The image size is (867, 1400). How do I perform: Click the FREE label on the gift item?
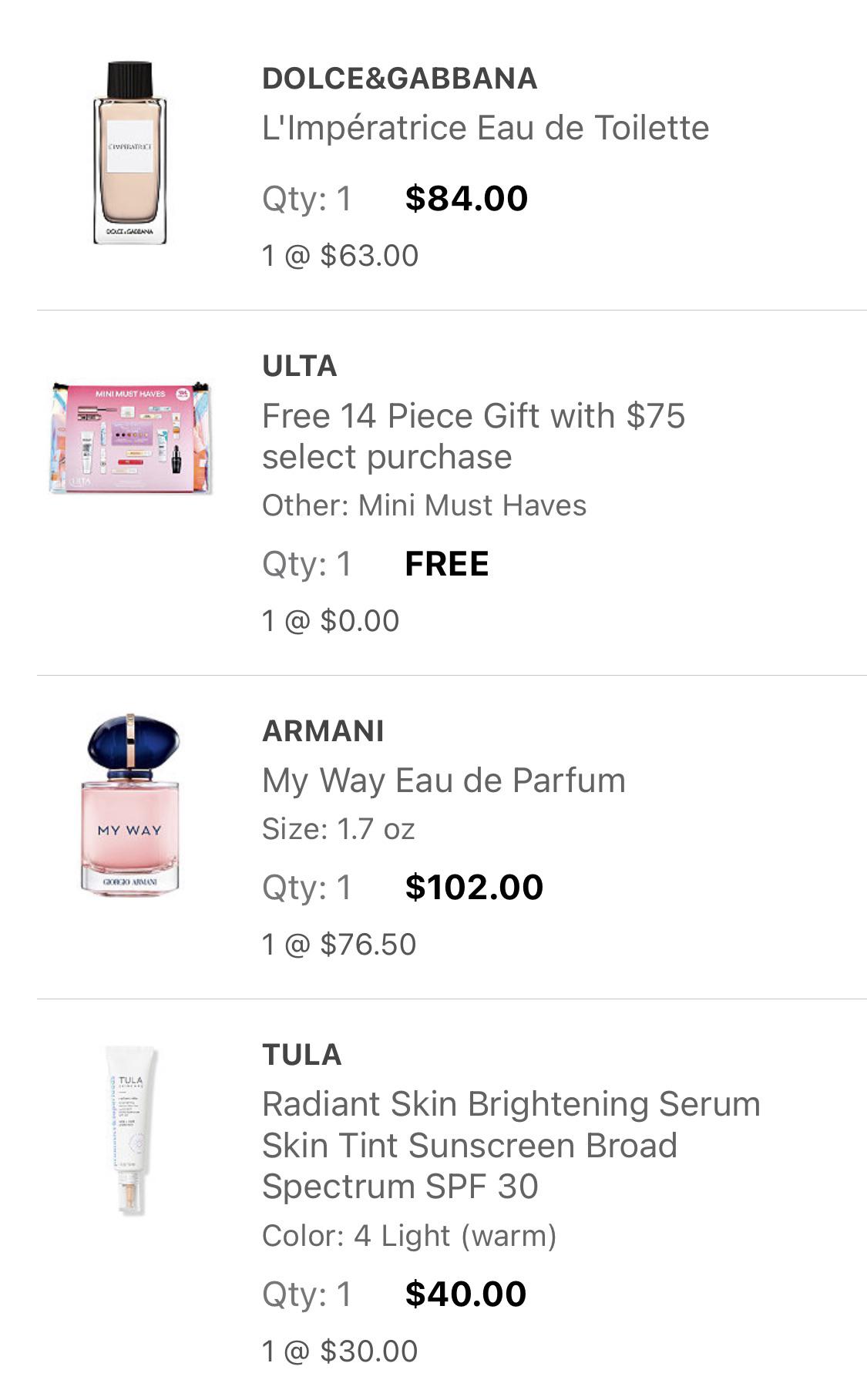coord(447,565)
